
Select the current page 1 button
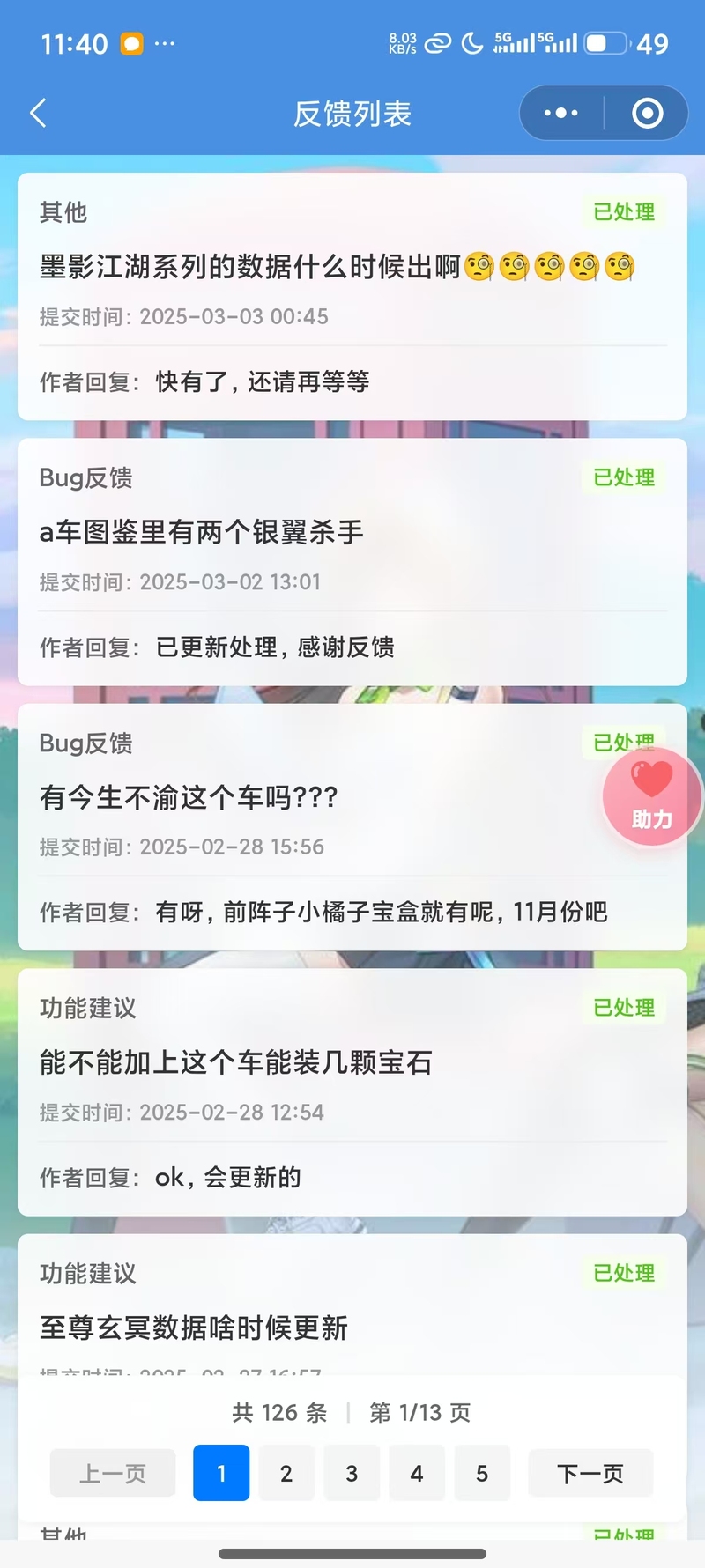pos(221,1473)
